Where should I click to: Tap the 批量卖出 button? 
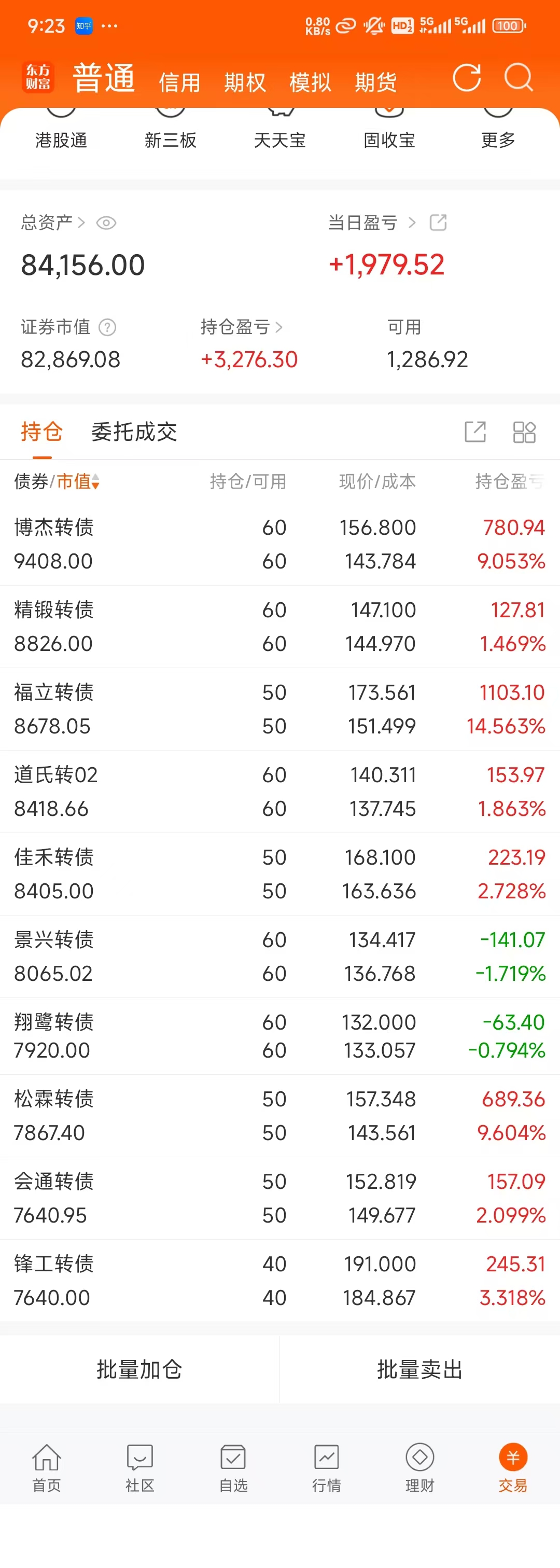click(x=420, y=1369)
